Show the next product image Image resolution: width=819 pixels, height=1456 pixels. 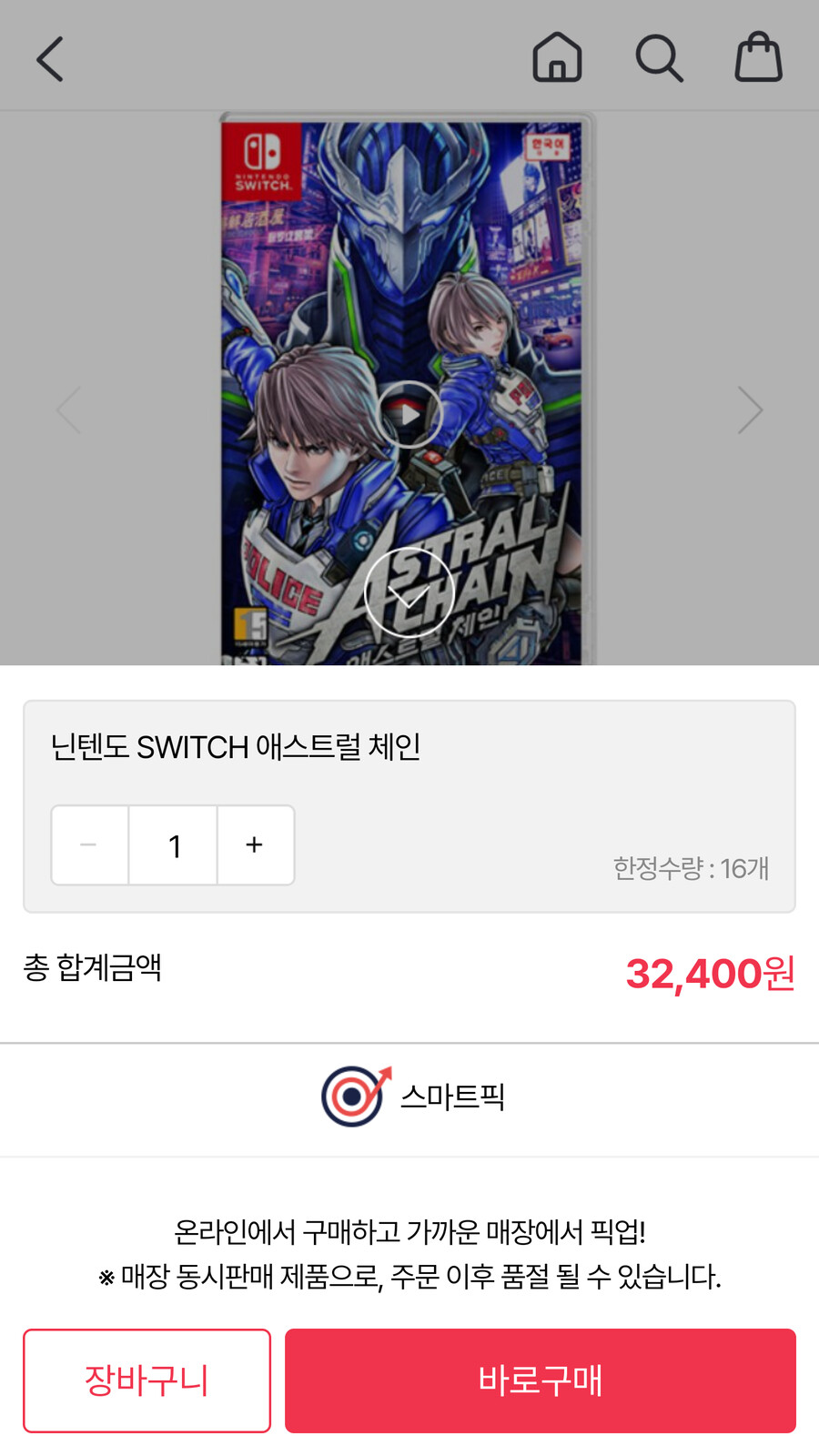(748, 409)
